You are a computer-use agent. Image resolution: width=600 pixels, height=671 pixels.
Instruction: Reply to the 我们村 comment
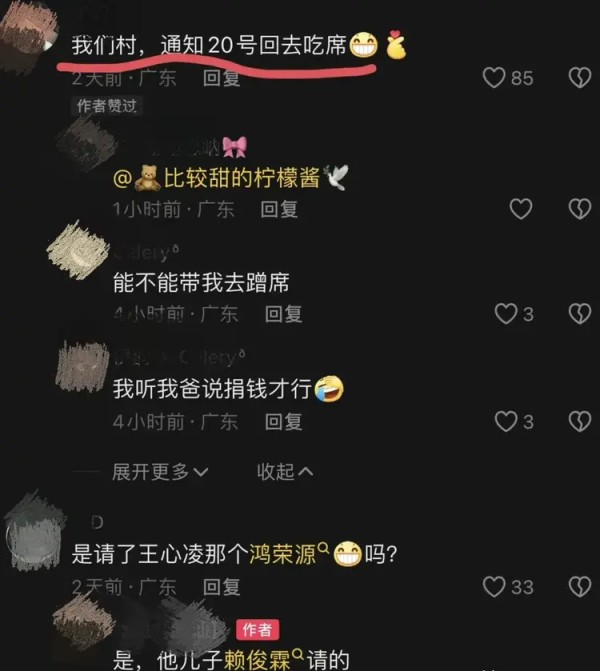click(x=222, y=78)
